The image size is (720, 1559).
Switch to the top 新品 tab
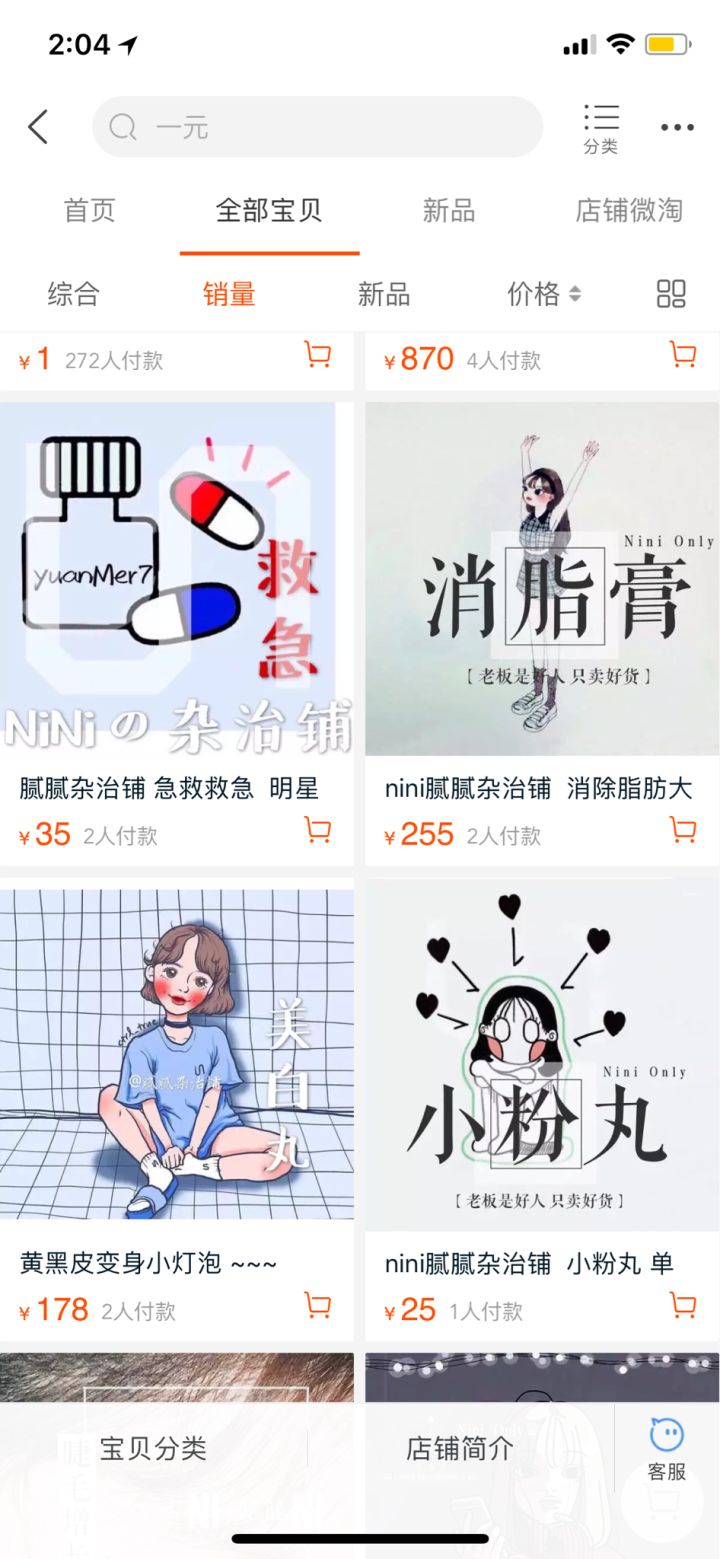pos(448,210)
